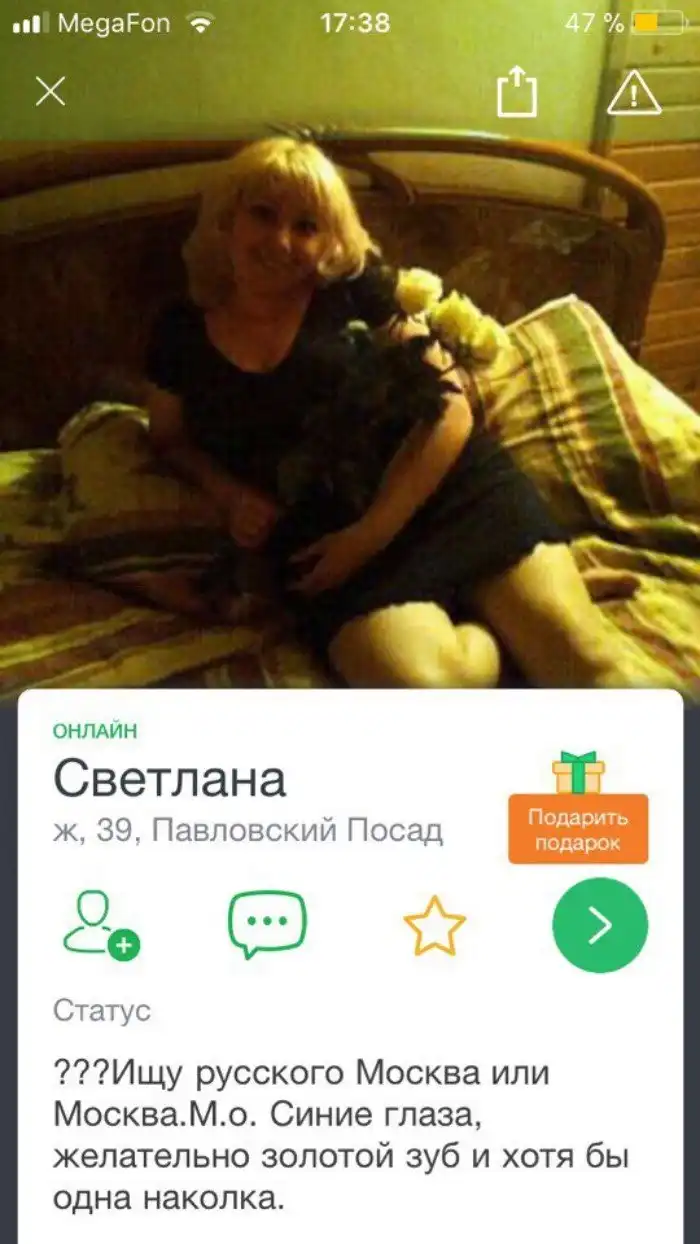Viewport: 700px width, 1244px height.
Task: Share this profile
Action: [x=517, y=92]
